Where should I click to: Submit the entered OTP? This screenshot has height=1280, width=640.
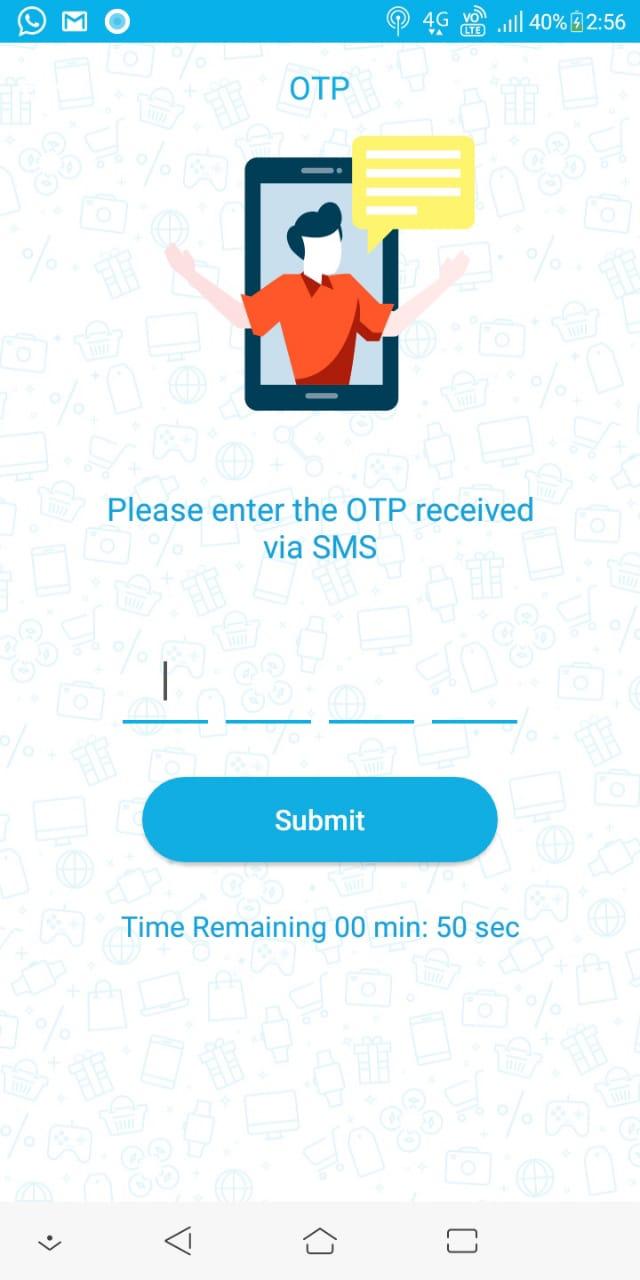pos(320,820)
